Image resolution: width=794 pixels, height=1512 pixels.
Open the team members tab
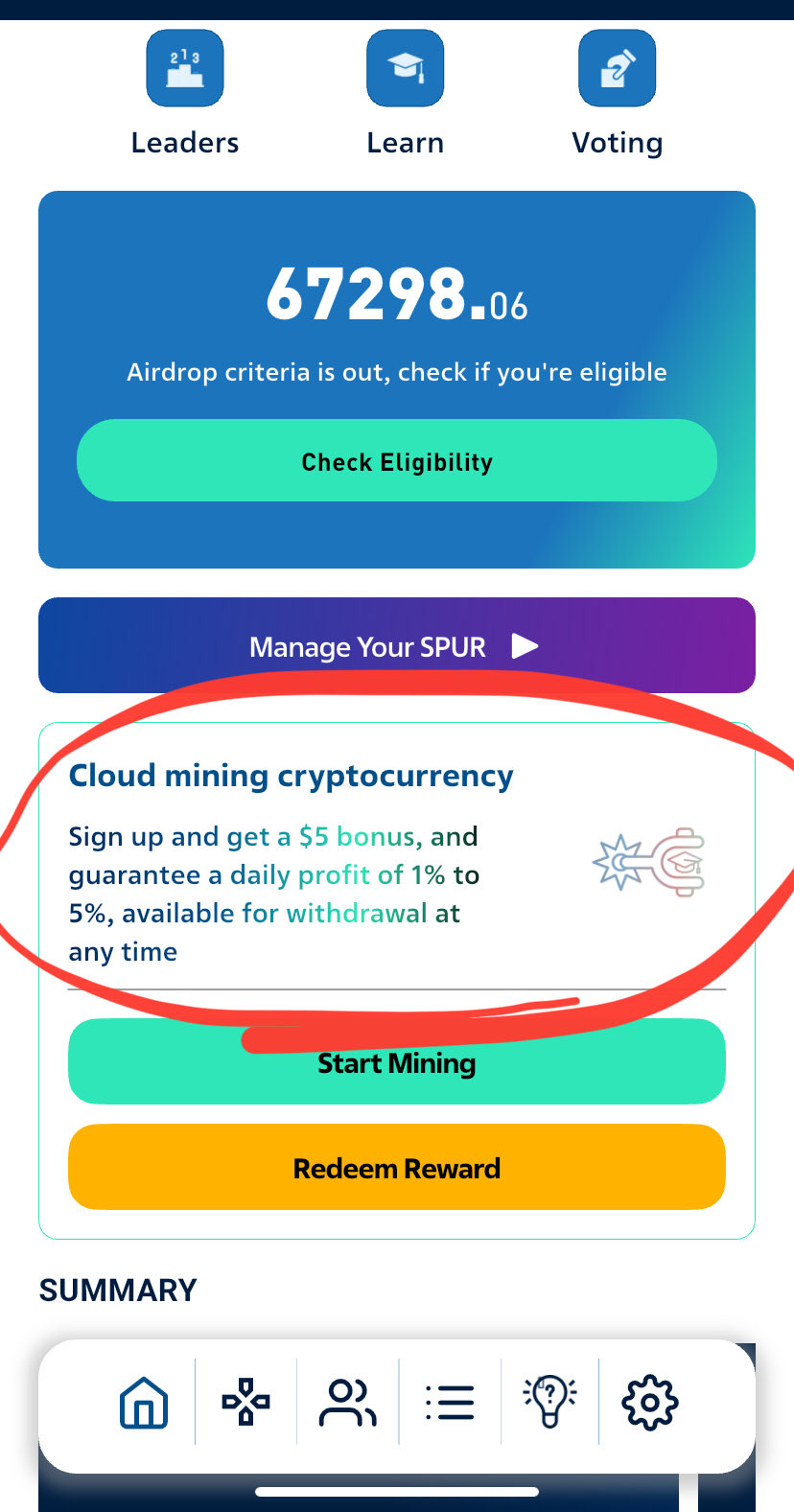[347, 1403]
